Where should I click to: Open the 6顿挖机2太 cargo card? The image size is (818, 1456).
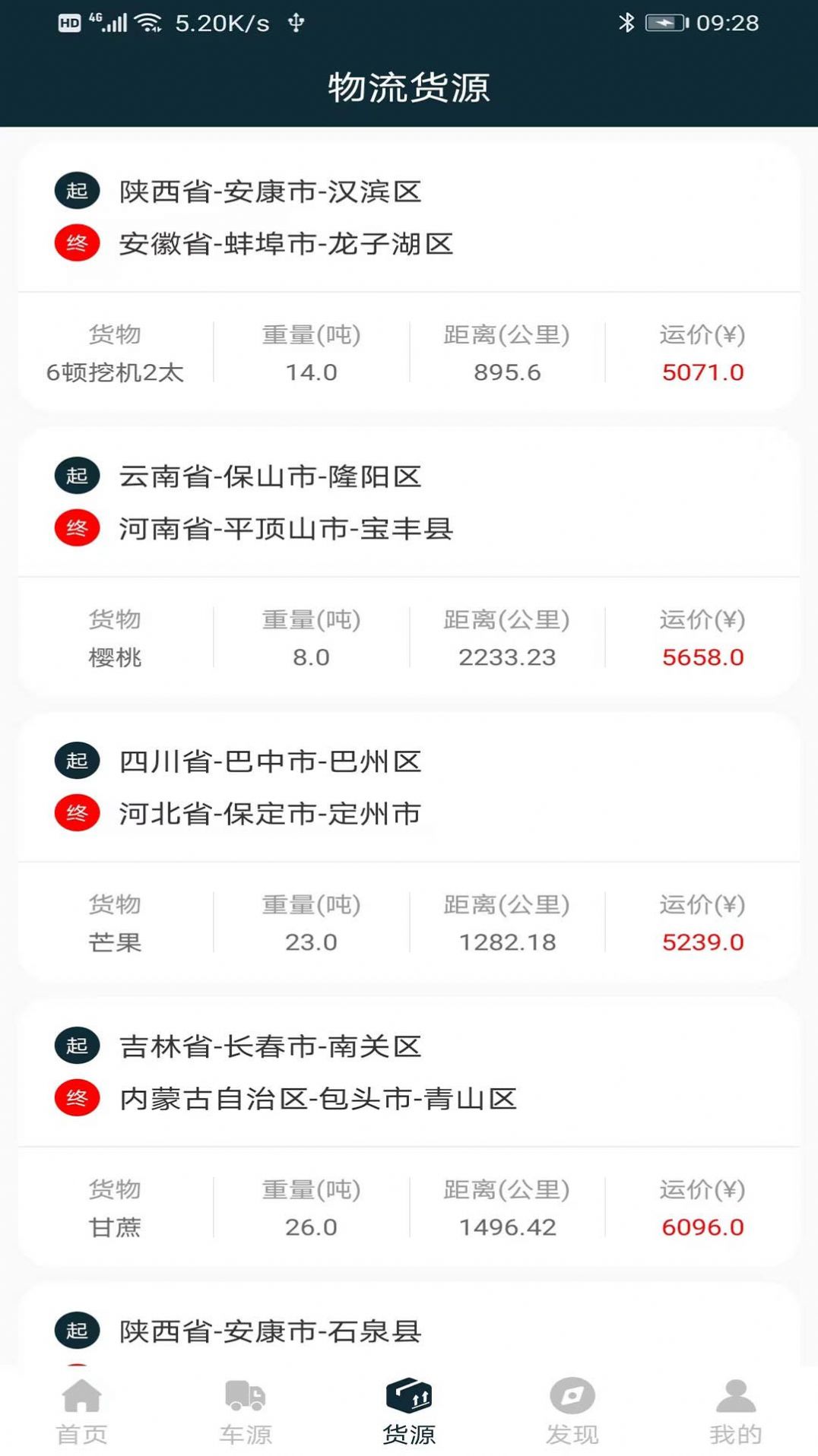tap(409, 277)
